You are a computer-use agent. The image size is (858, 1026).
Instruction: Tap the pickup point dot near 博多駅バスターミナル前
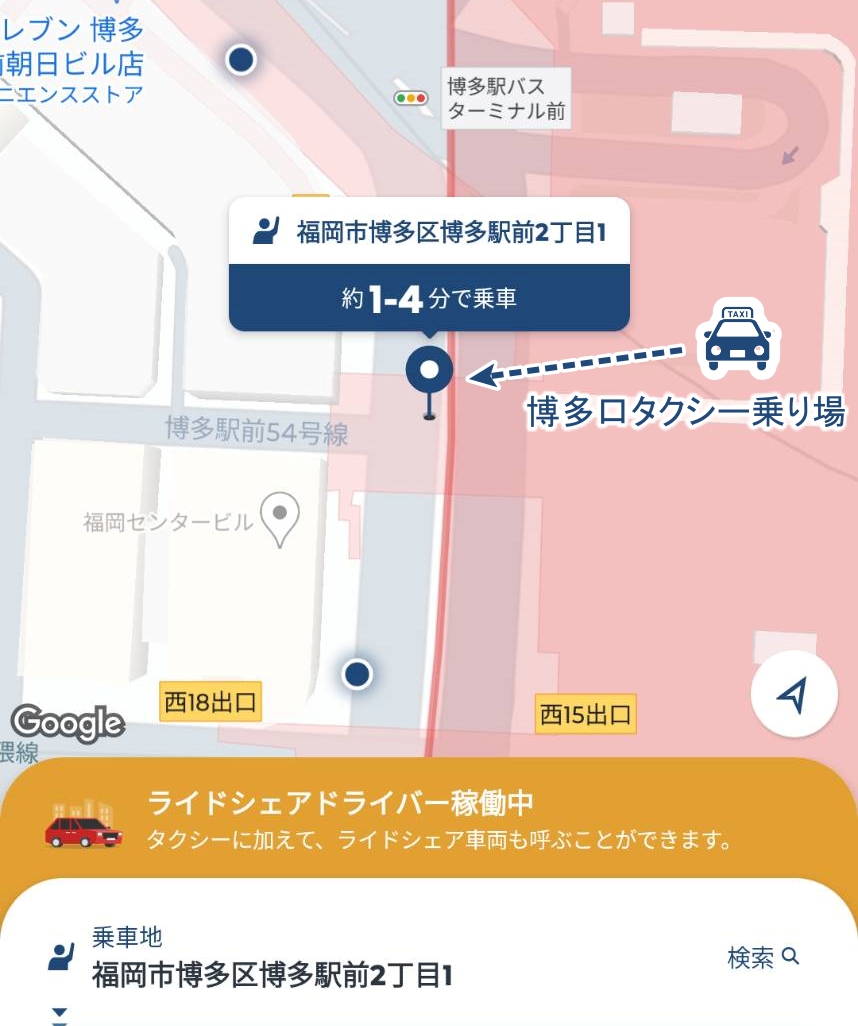tap(240, 61)
